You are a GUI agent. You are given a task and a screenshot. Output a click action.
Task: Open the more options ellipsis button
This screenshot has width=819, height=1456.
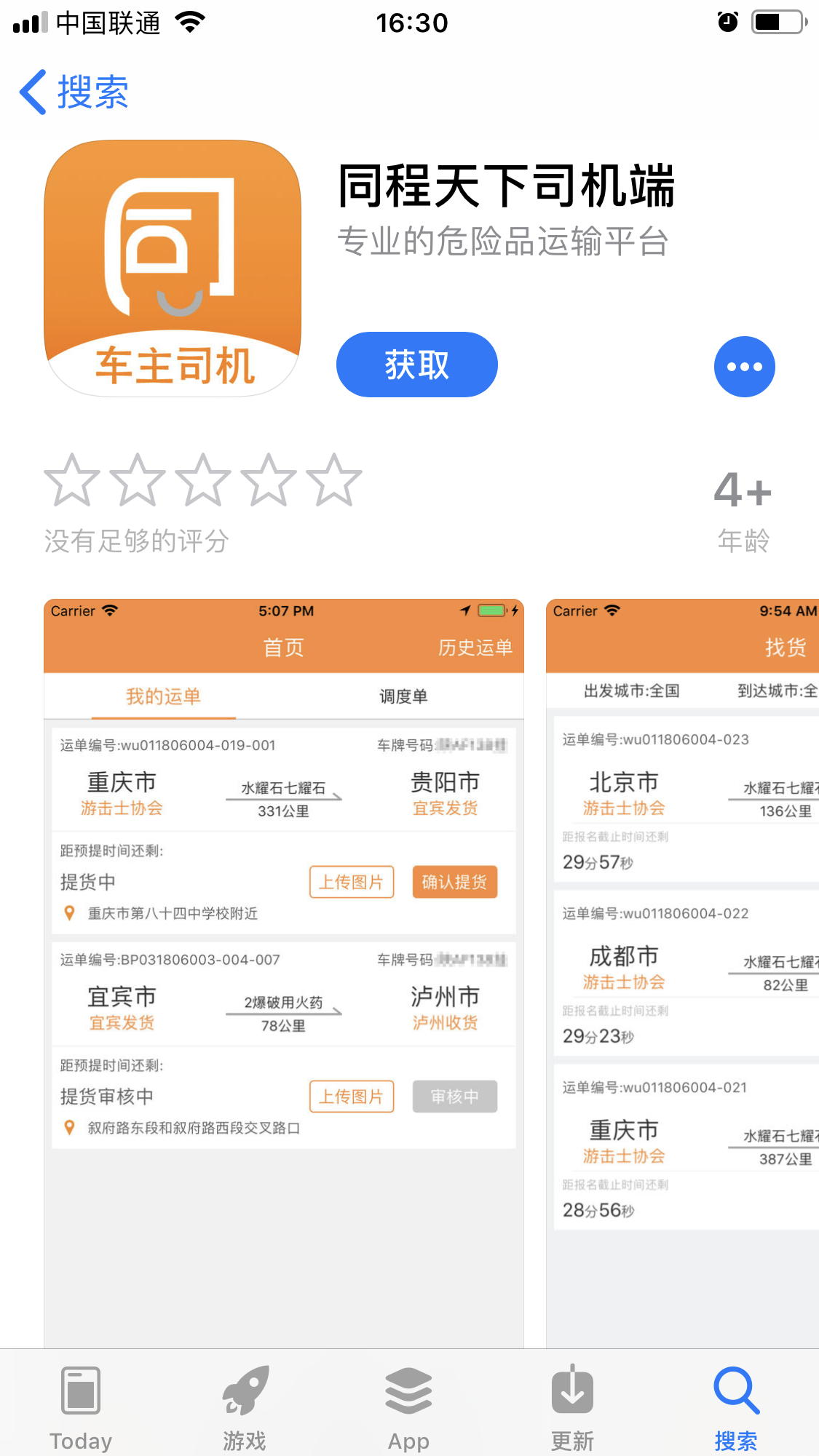pyautogui.click(x=744, y=367)
